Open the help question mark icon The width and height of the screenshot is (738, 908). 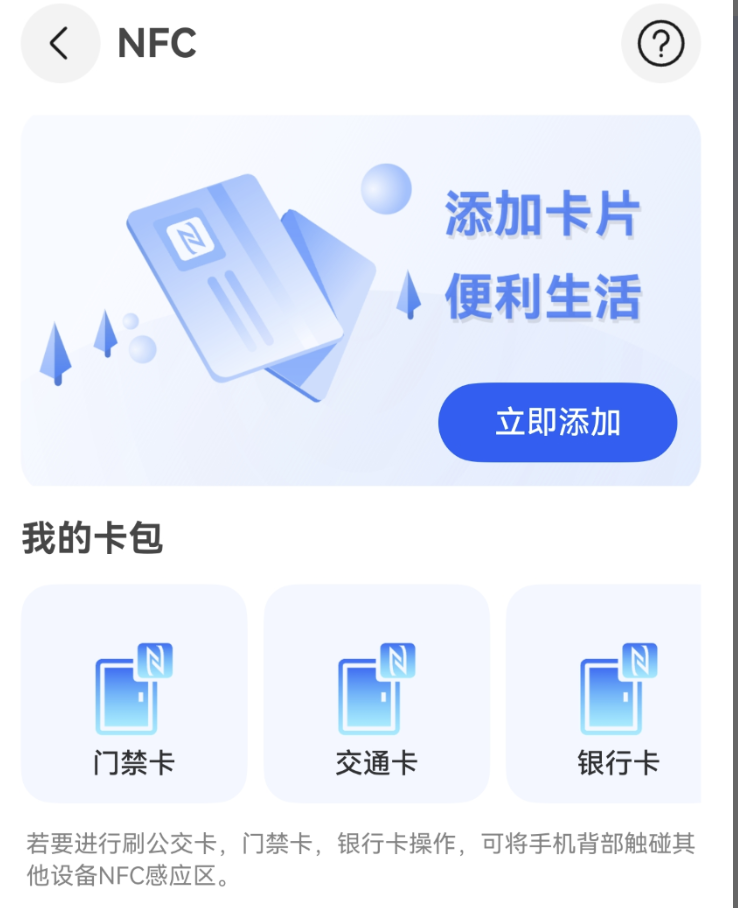(661, 44)
